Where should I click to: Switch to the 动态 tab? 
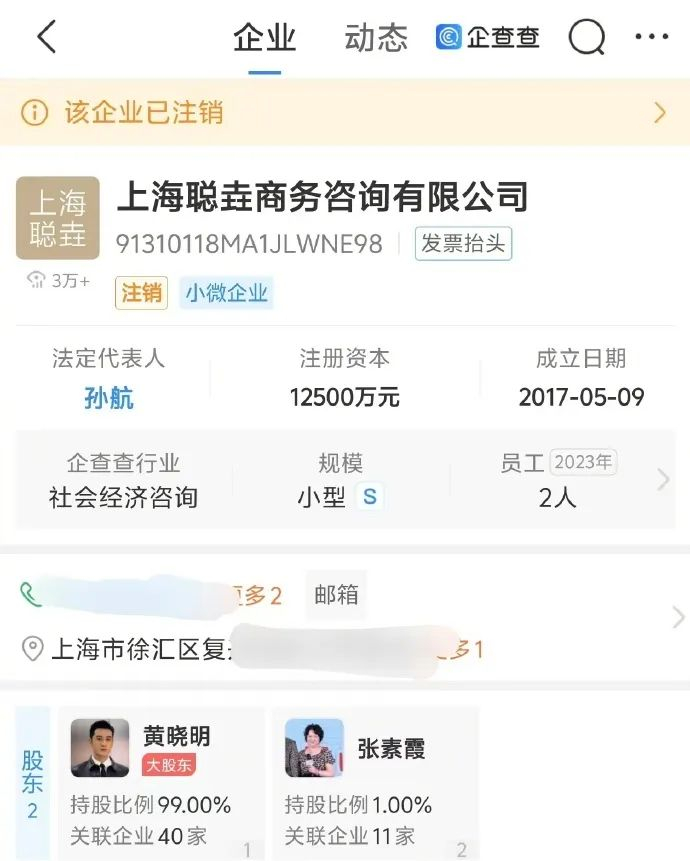[x=376, y=37]
